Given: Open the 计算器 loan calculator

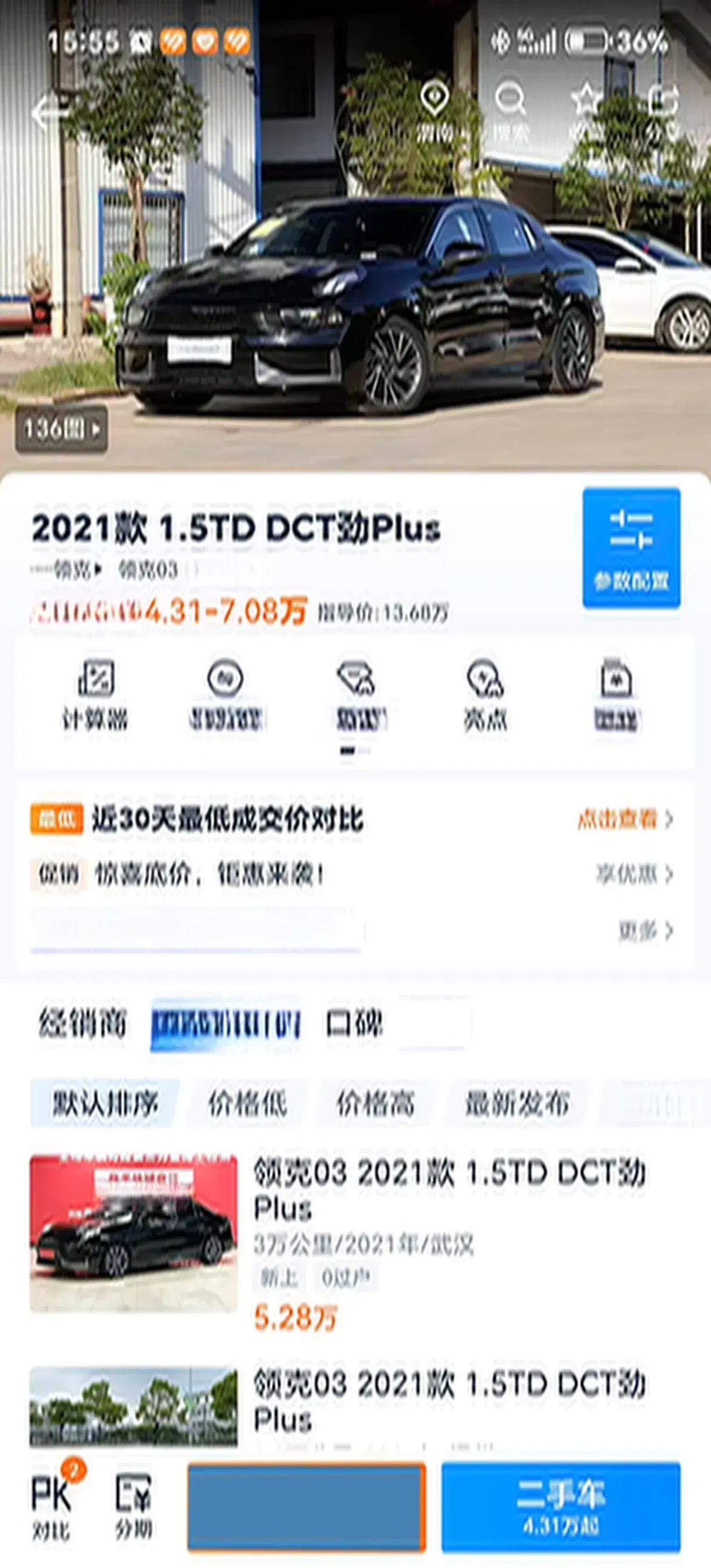Looking at the screenshot, I should coord(96,695).
